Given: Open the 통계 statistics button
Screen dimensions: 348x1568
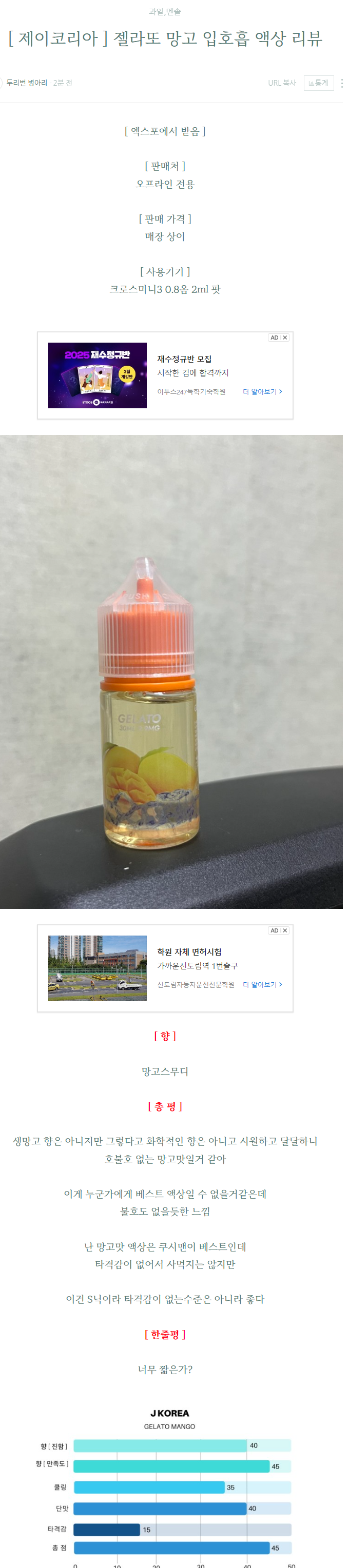Looking at the screenshot, I should [318, 83].
